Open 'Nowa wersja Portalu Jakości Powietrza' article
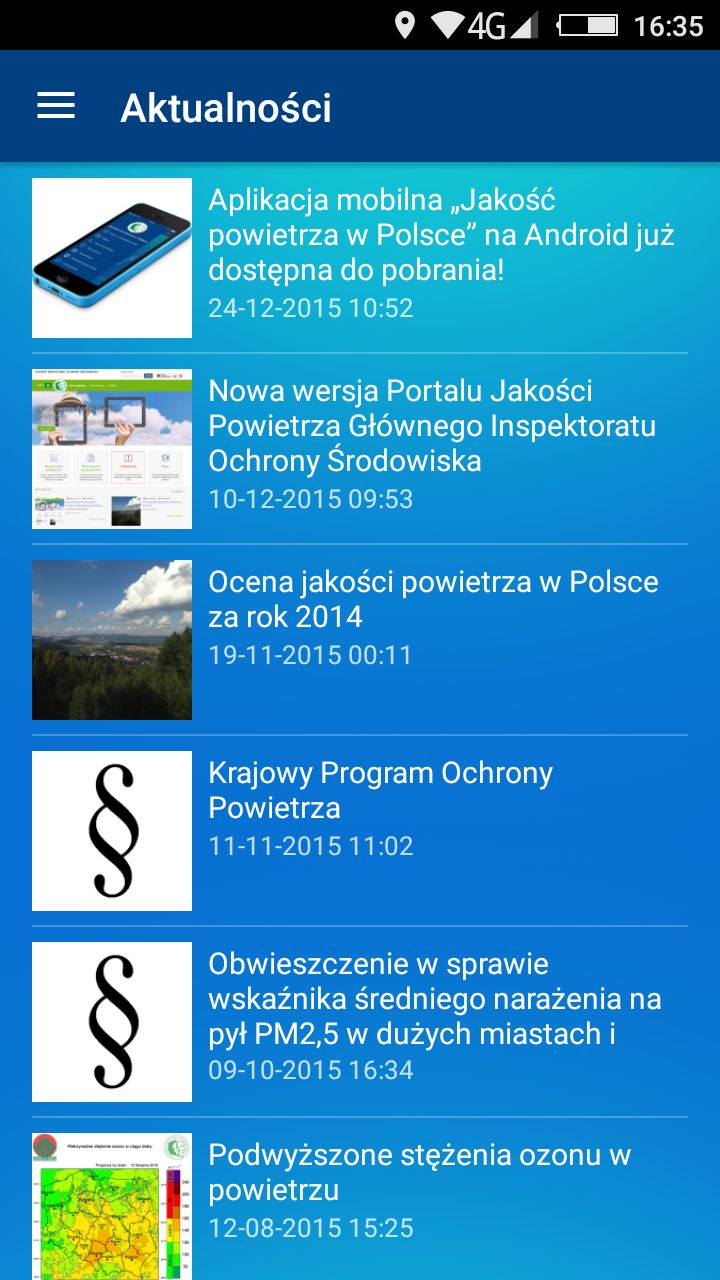Screen dimensions: 720x1280 coord(430,425)
